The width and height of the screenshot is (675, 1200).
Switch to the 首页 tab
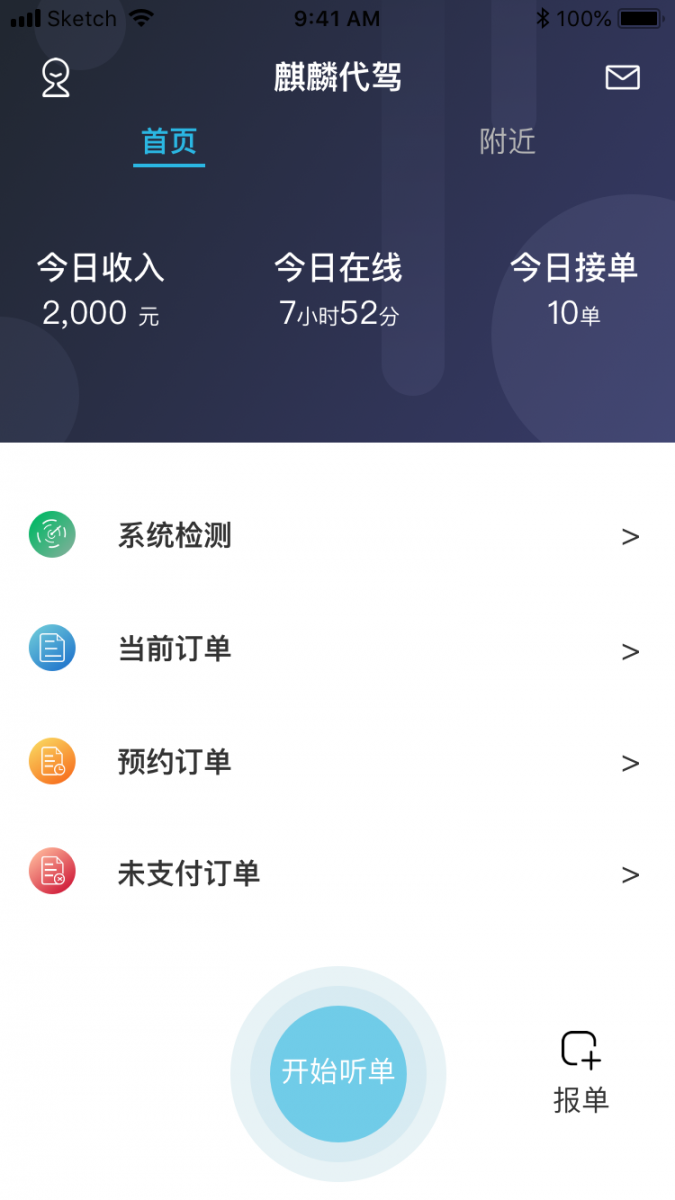click(x=169, y=142)
